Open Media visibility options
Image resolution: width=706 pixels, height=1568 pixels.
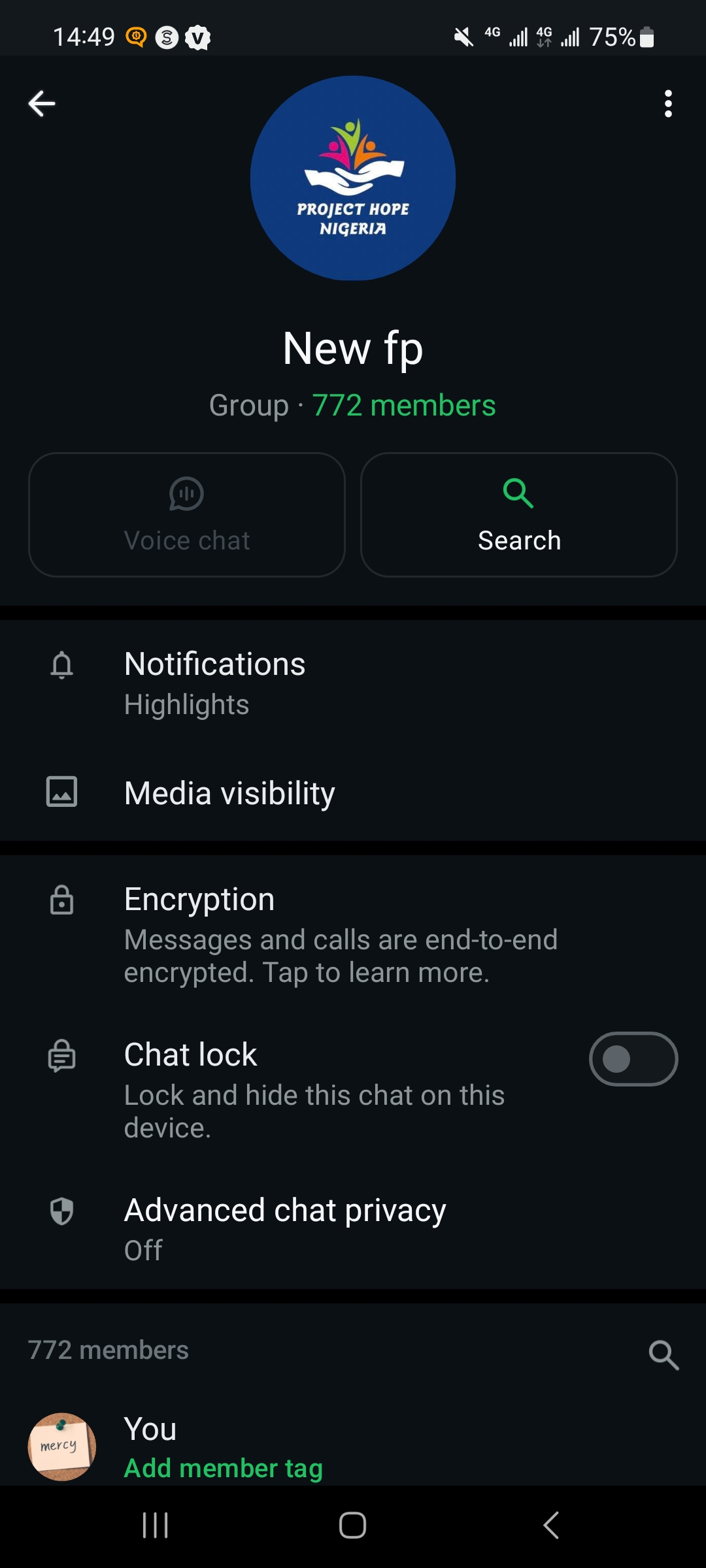point(229,793)
